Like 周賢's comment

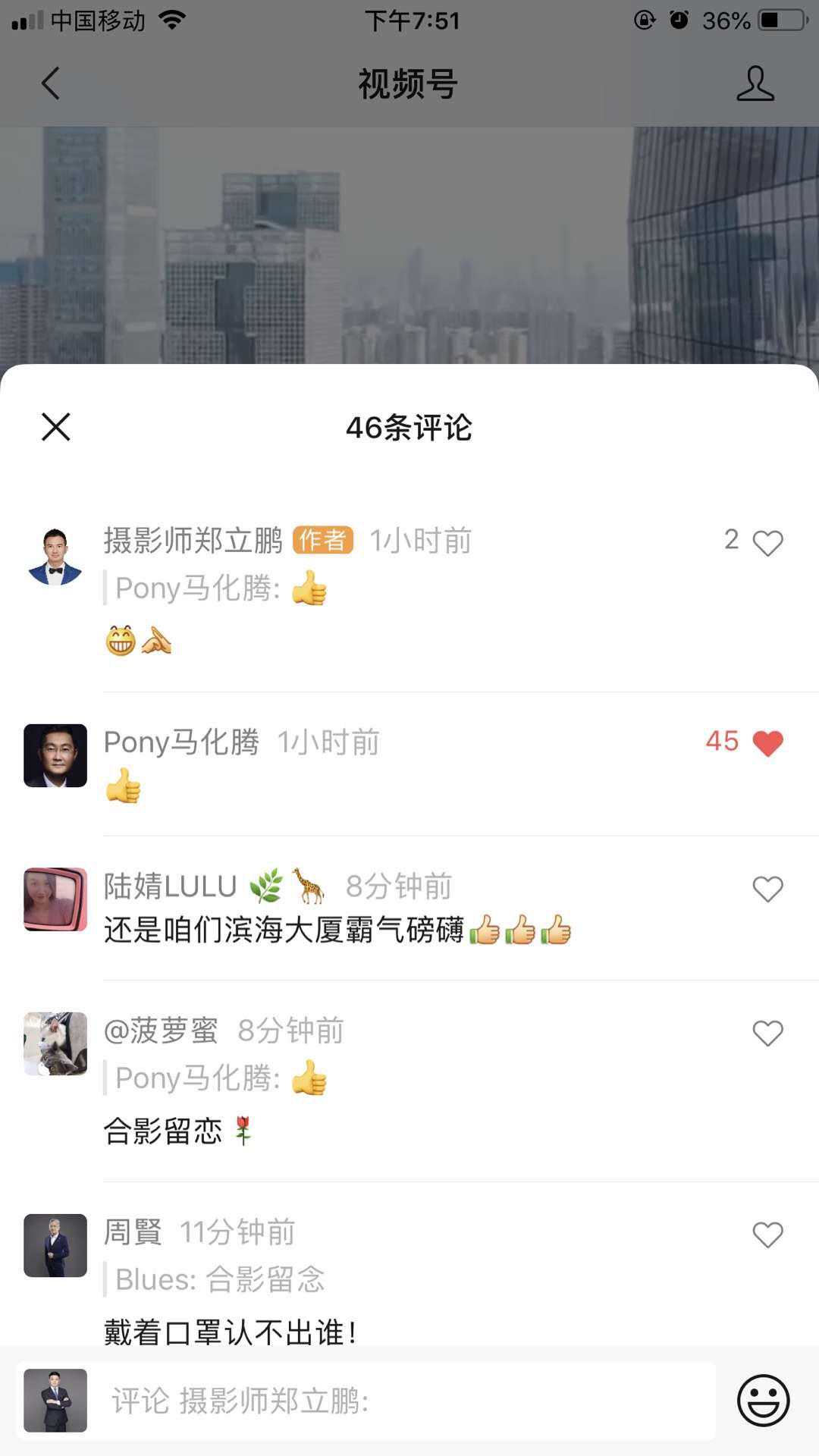click(767, 1235)
